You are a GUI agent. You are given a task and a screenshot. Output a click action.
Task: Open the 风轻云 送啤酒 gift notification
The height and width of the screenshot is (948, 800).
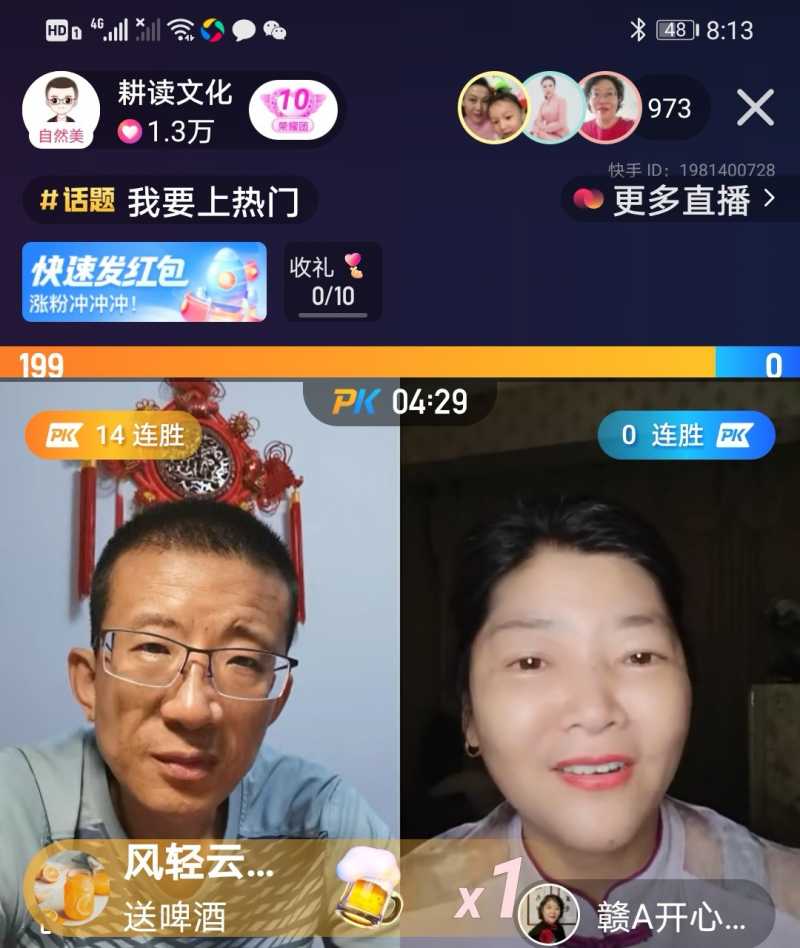pos(200,888)
